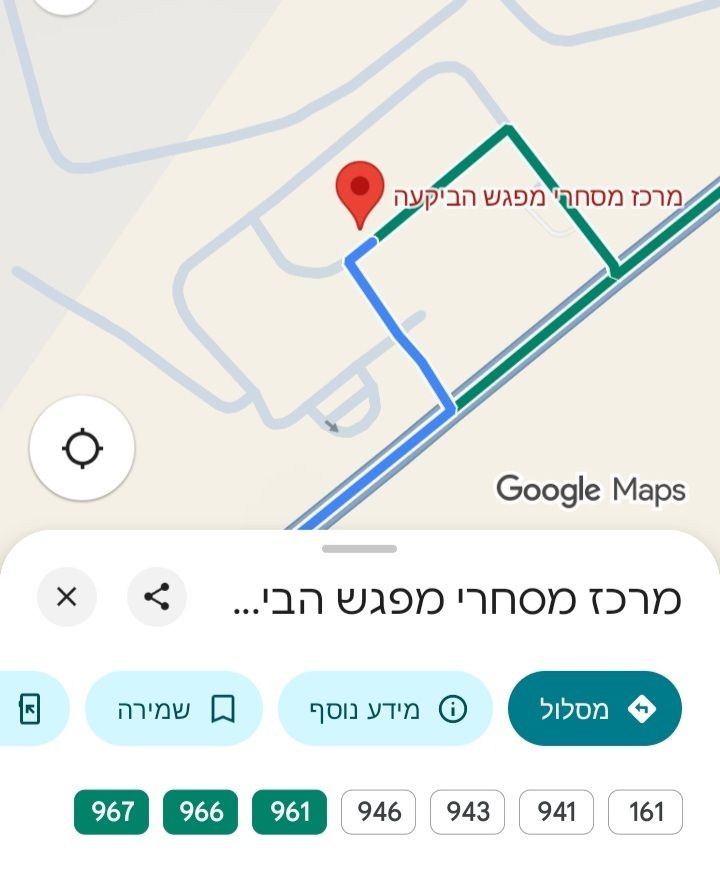View bus line 961

[290, 811]
